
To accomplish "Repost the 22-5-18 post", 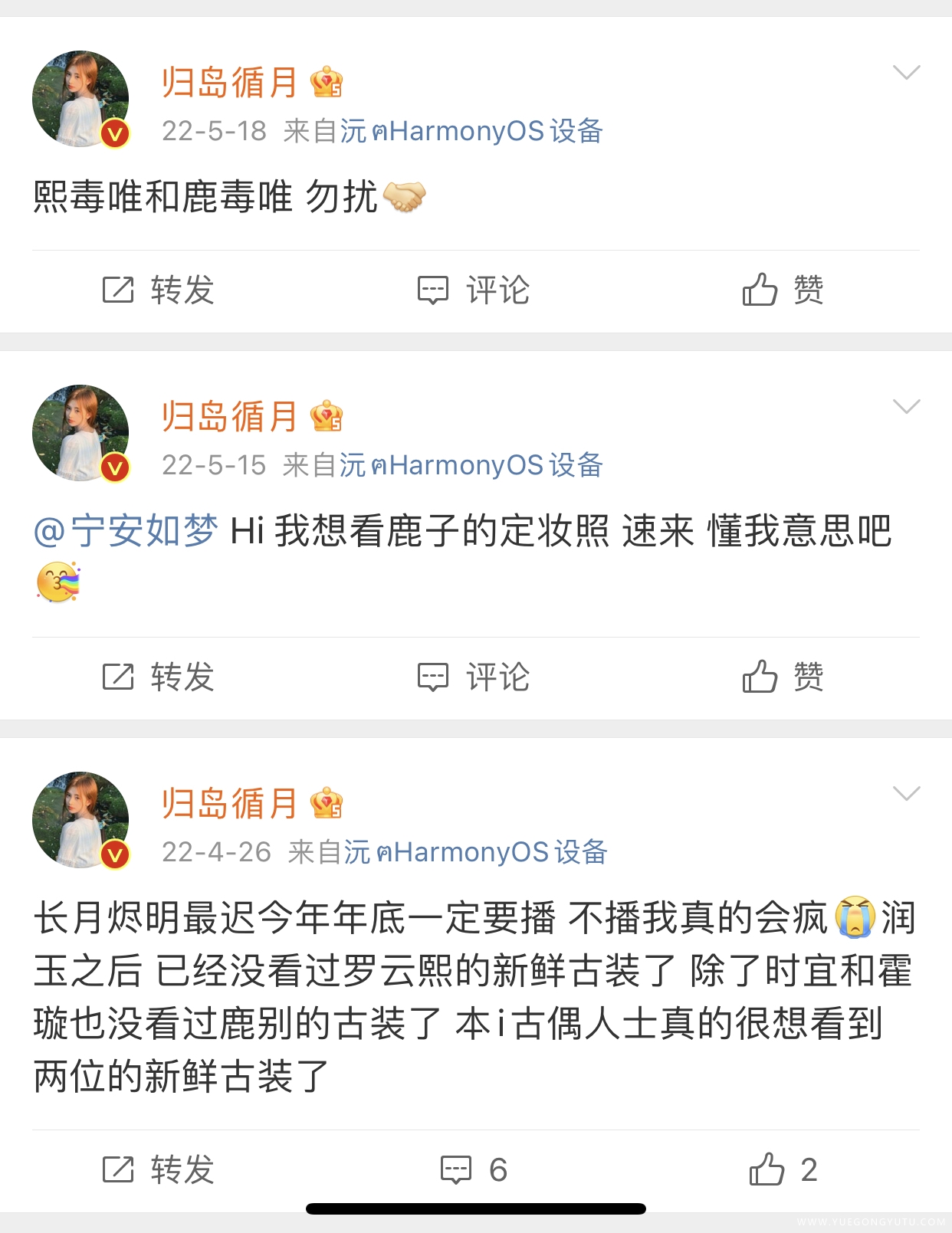I will tap(159, 290).
